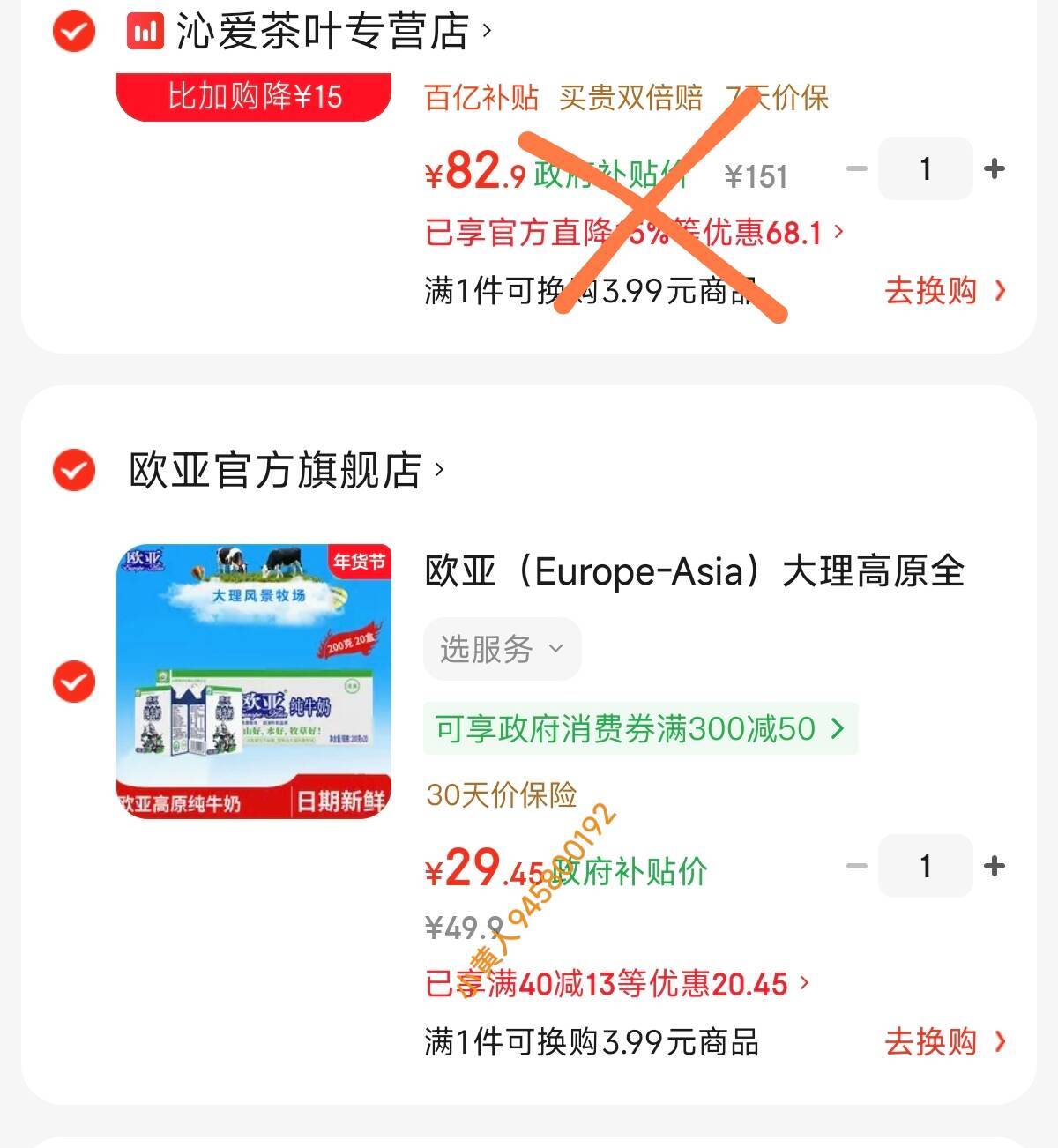Image resolution: width=1058 pixels, height=1148 pixels.
Task: View 已享满40减13 discount details
Action: point(617,983)
